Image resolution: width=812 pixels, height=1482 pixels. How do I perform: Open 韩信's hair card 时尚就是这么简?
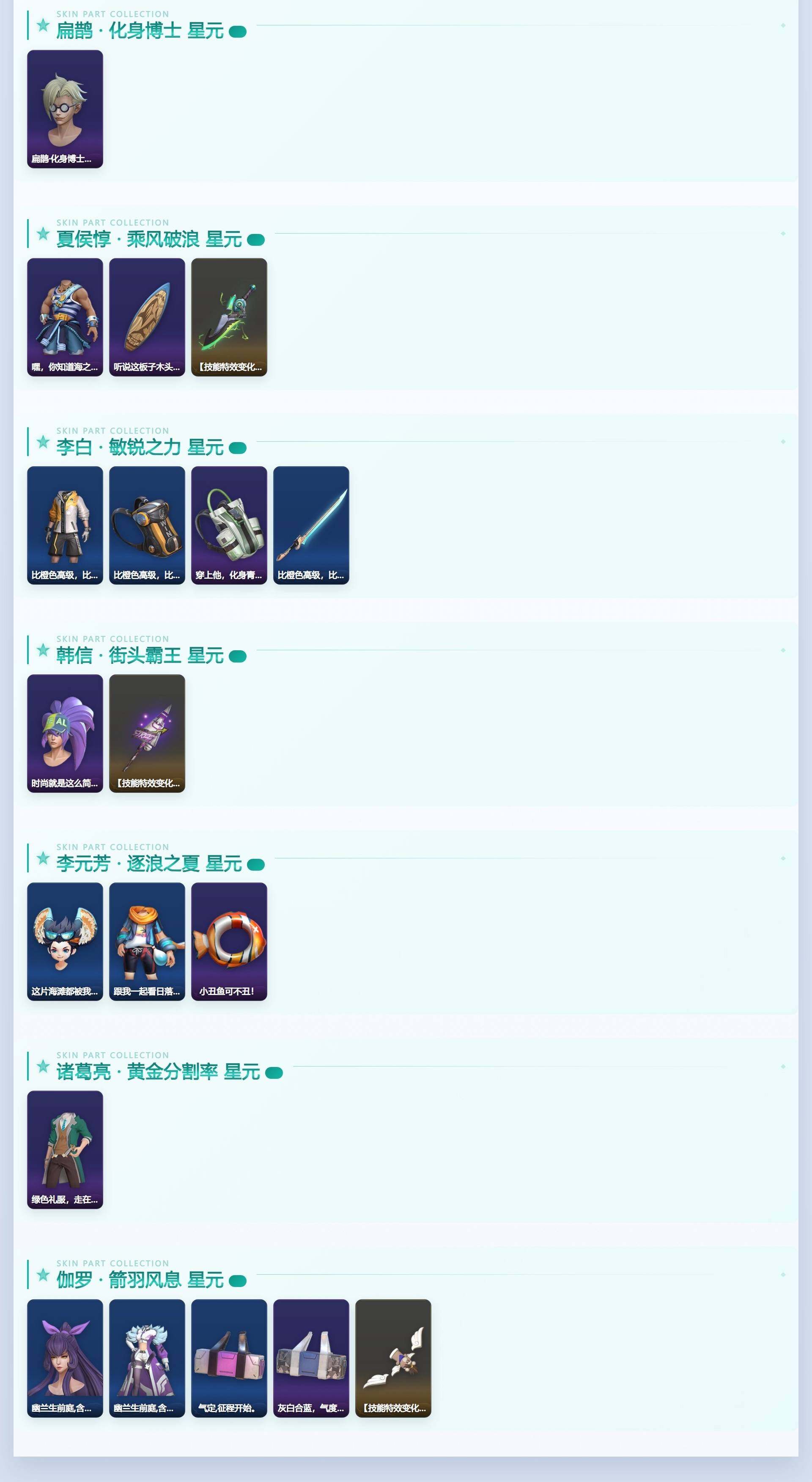point(65,734)
